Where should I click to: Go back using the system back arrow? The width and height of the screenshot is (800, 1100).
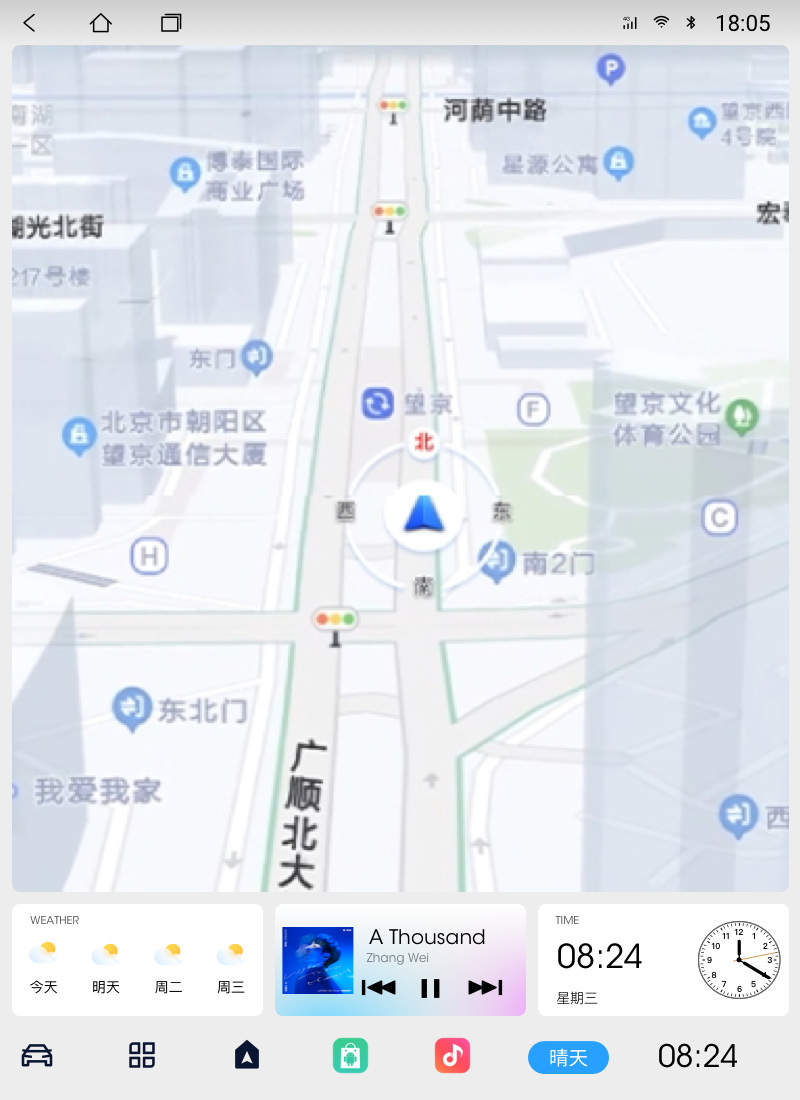[30, 23]
